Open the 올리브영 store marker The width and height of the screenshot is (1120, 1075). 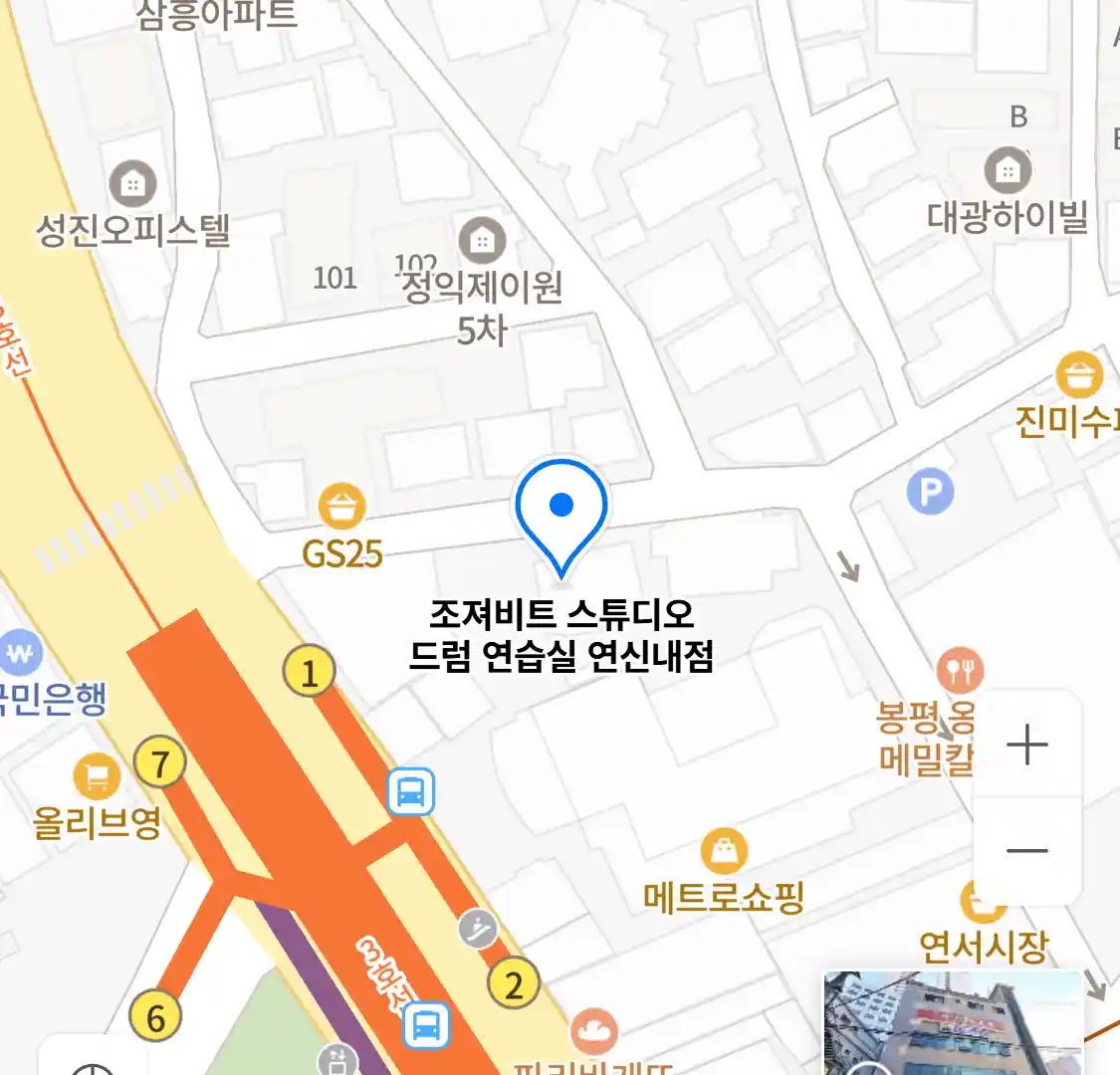[x=97, y=777]
